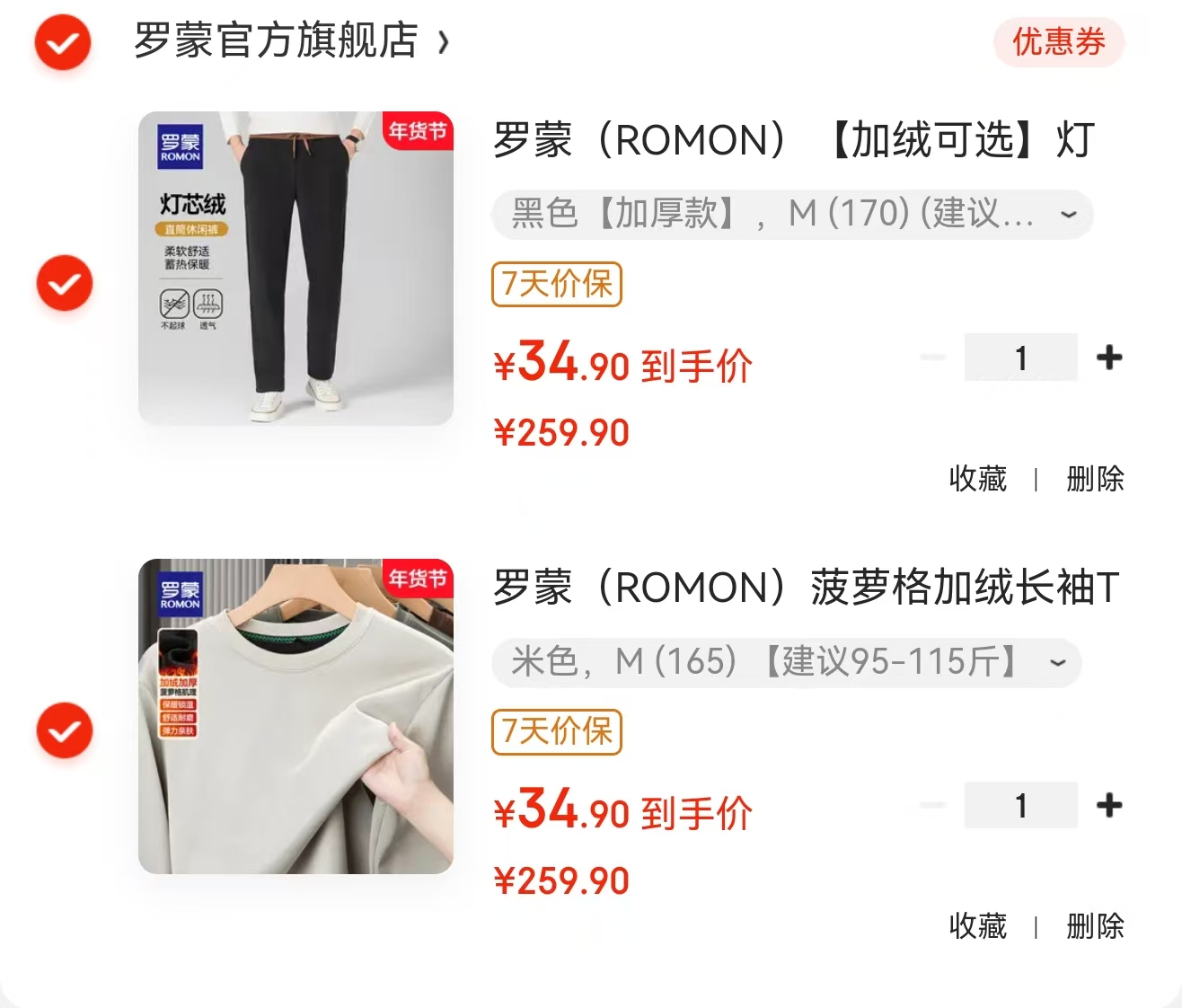
Task: Increase quantity of the 菠萝格加绒长袖T
Action: pos(1109,805)
